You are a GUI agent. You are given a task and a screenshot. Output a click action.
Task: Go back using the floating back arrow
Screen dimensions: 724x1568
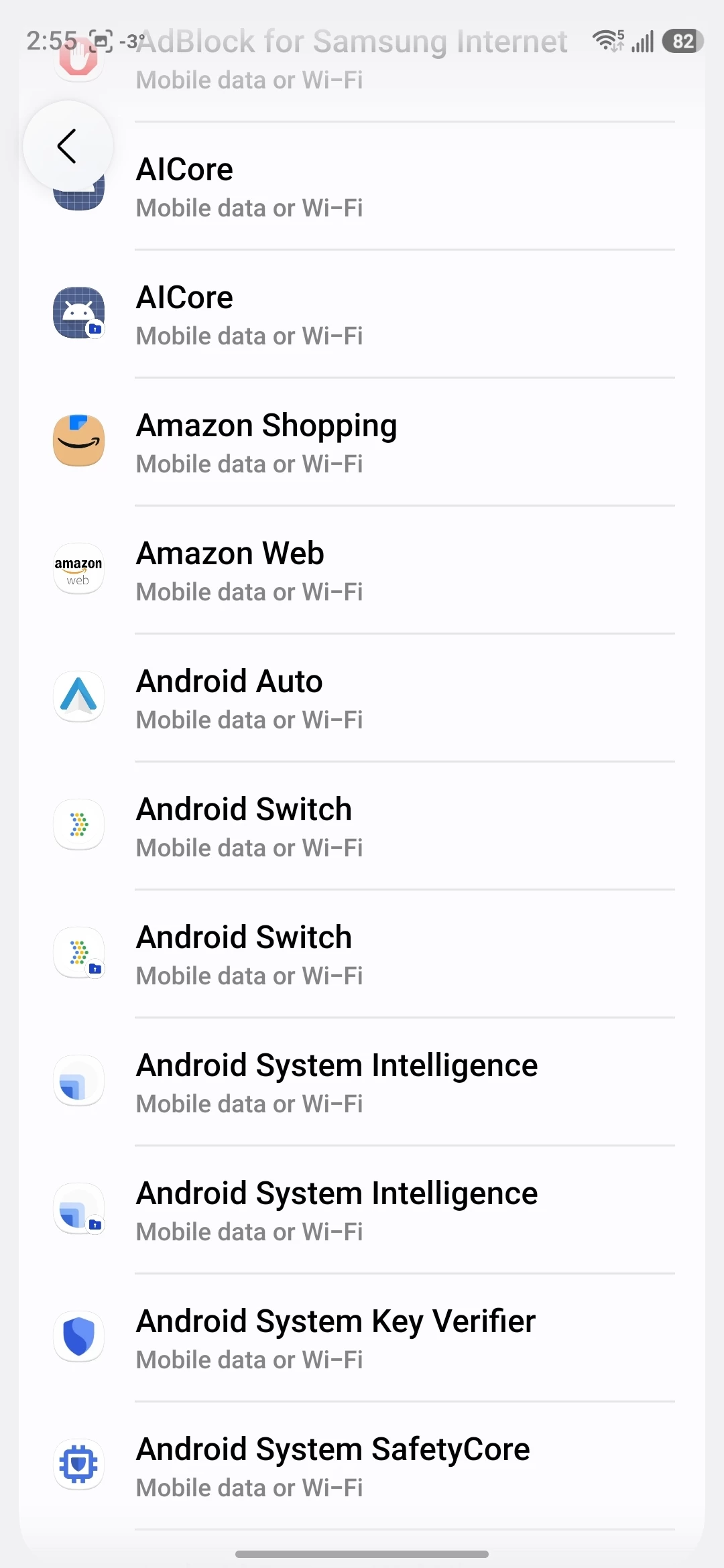pos(68,146)
